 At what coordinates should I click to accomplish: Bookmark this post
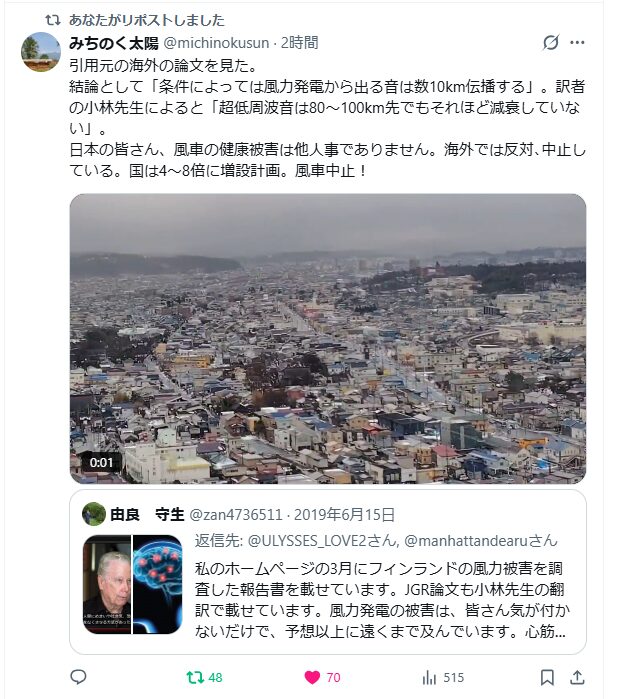tap(547, 677)
